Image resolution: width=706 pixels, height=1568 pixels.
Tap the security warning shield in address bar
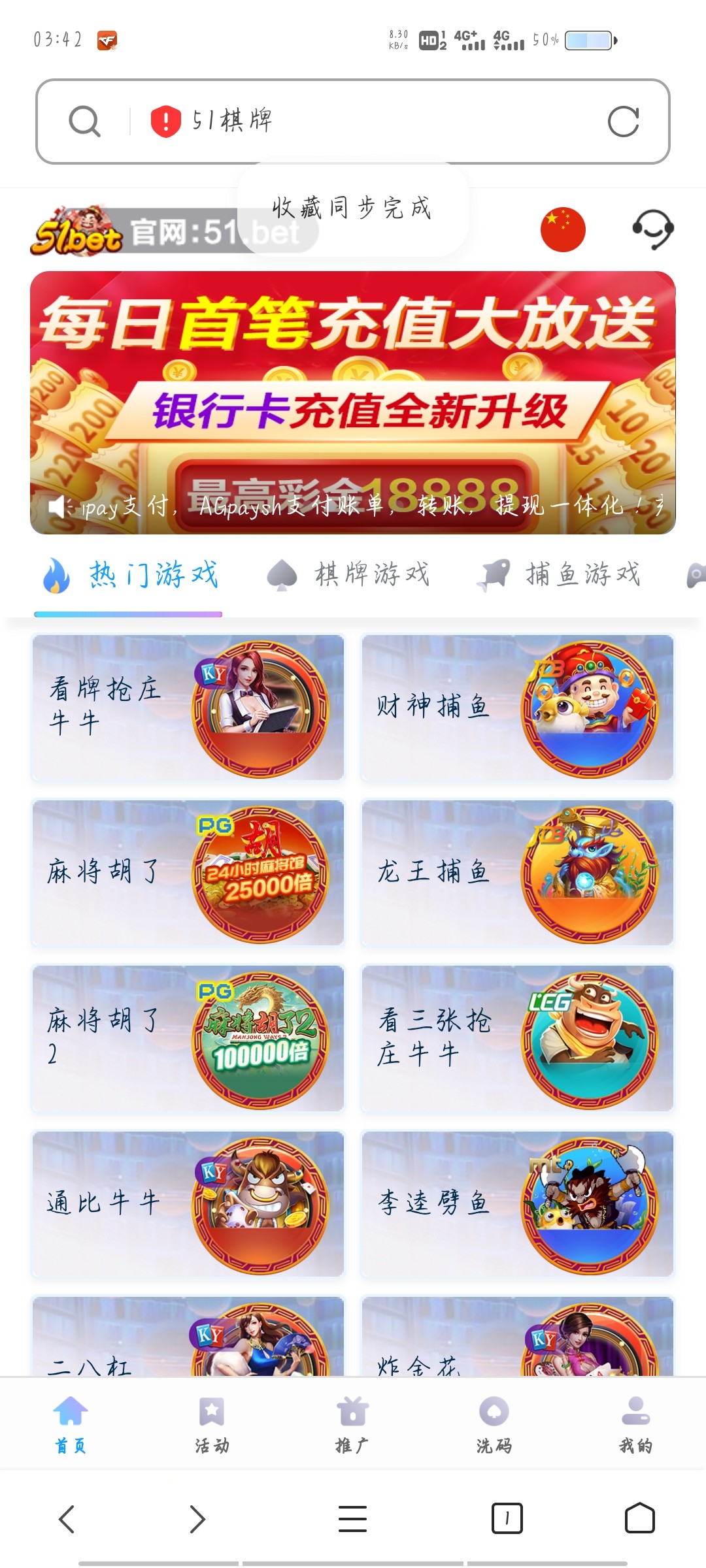[165, 120]
